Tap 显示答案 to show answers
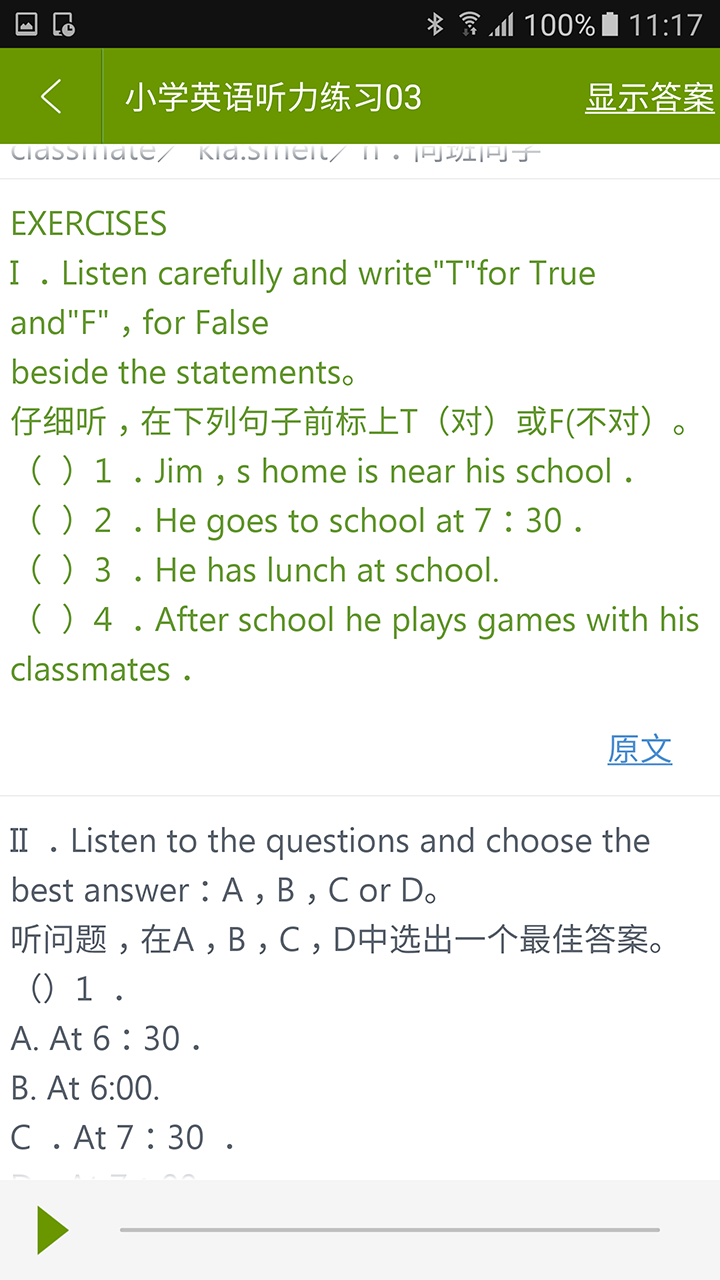720x1280 pixels. coord(649,98)
